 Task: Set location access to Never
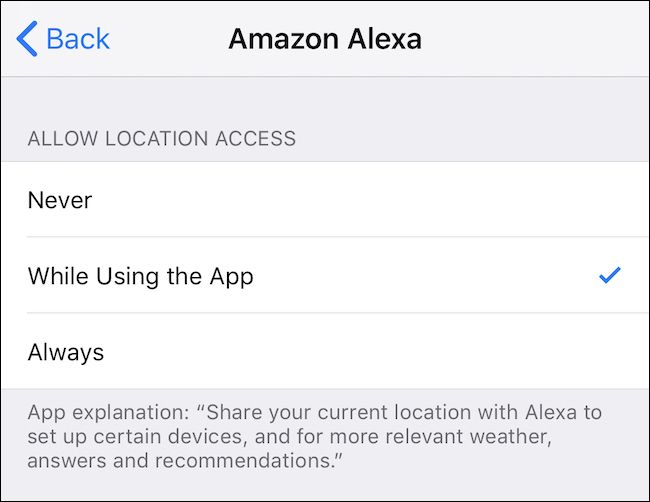60,200
